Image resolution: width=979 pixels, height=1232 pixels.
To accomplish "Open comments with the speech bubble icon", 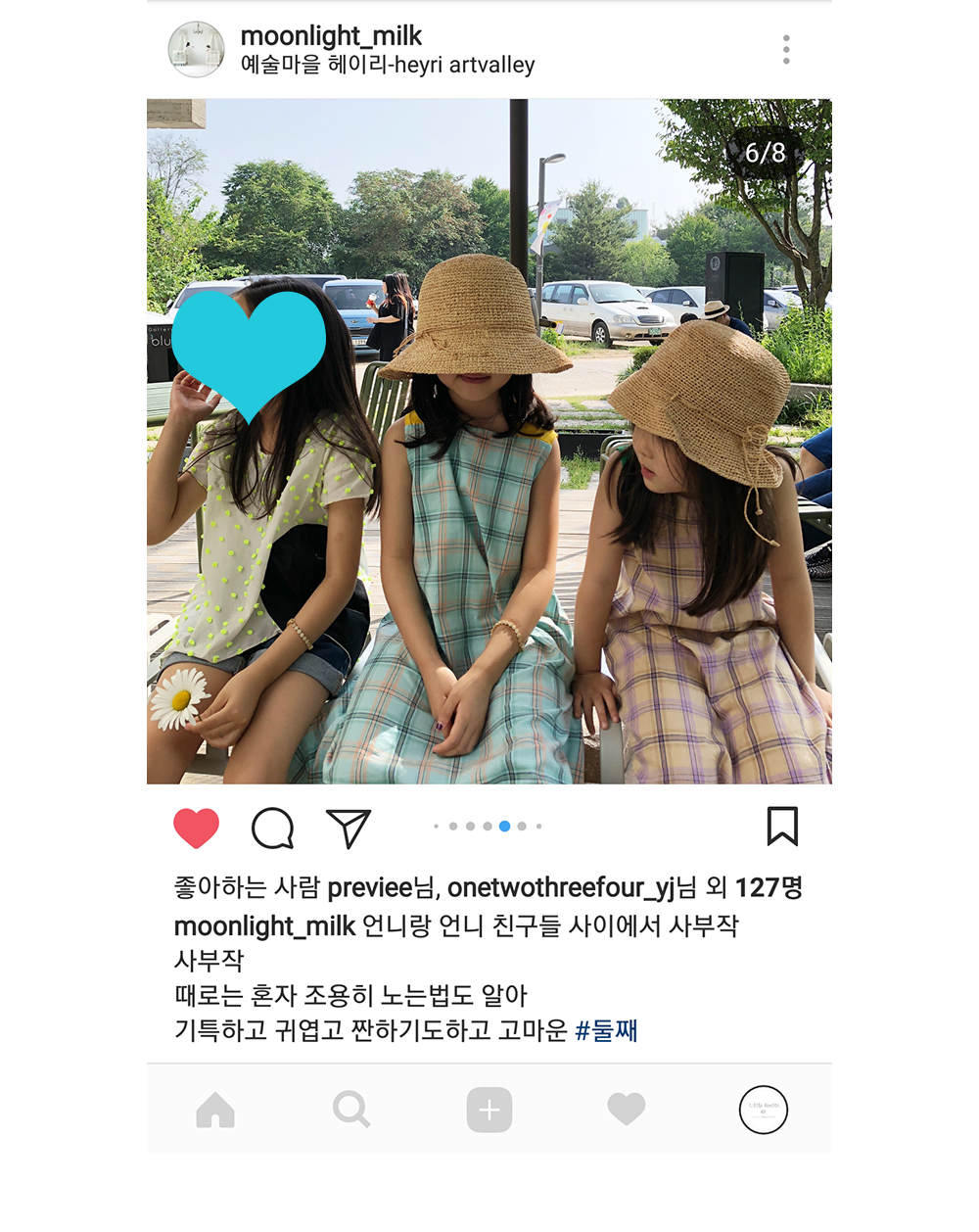I will (272, 829).
